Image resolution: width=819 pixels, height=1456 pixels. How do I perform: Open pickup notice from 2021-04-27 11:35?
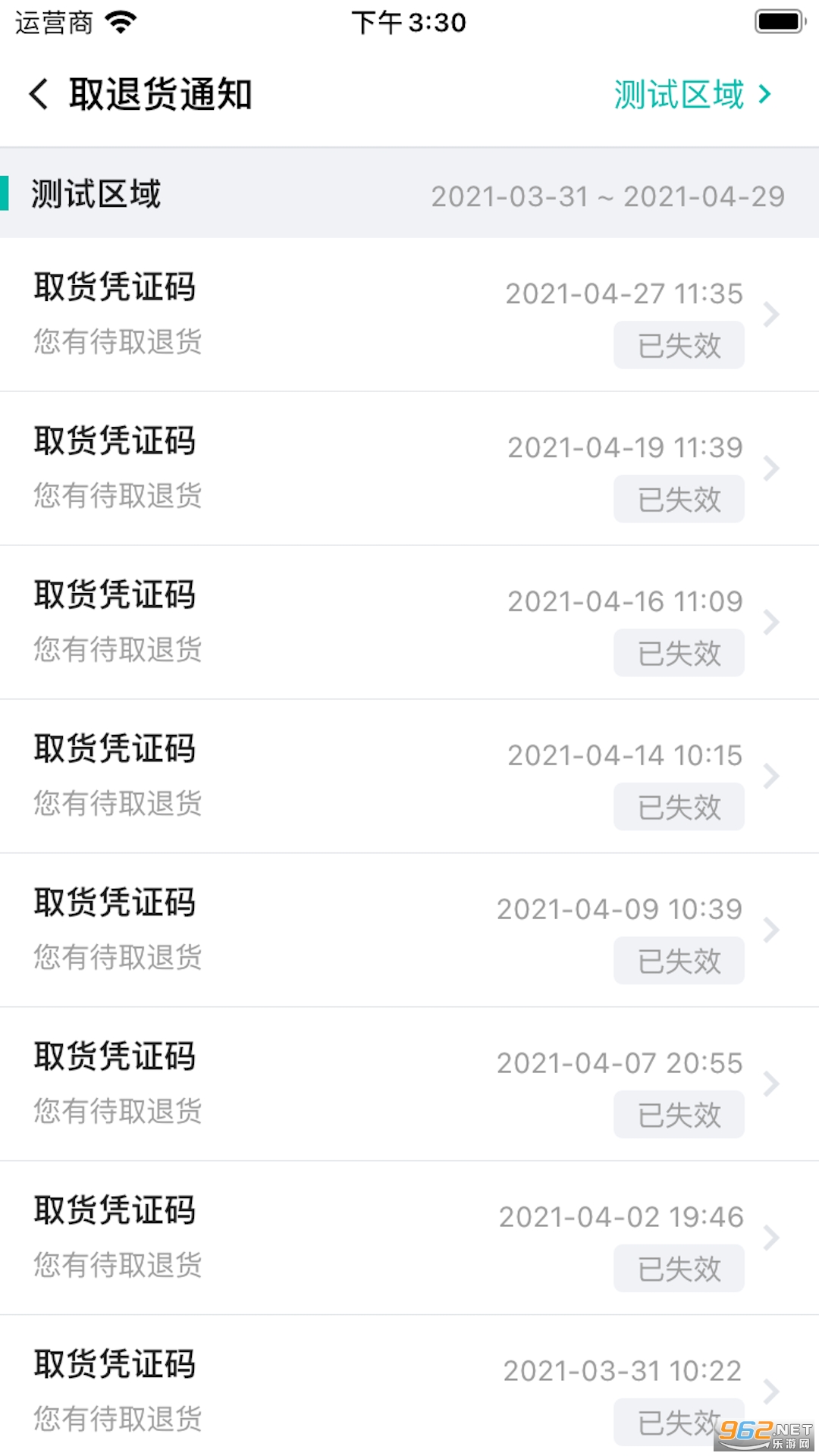[409, 315]
